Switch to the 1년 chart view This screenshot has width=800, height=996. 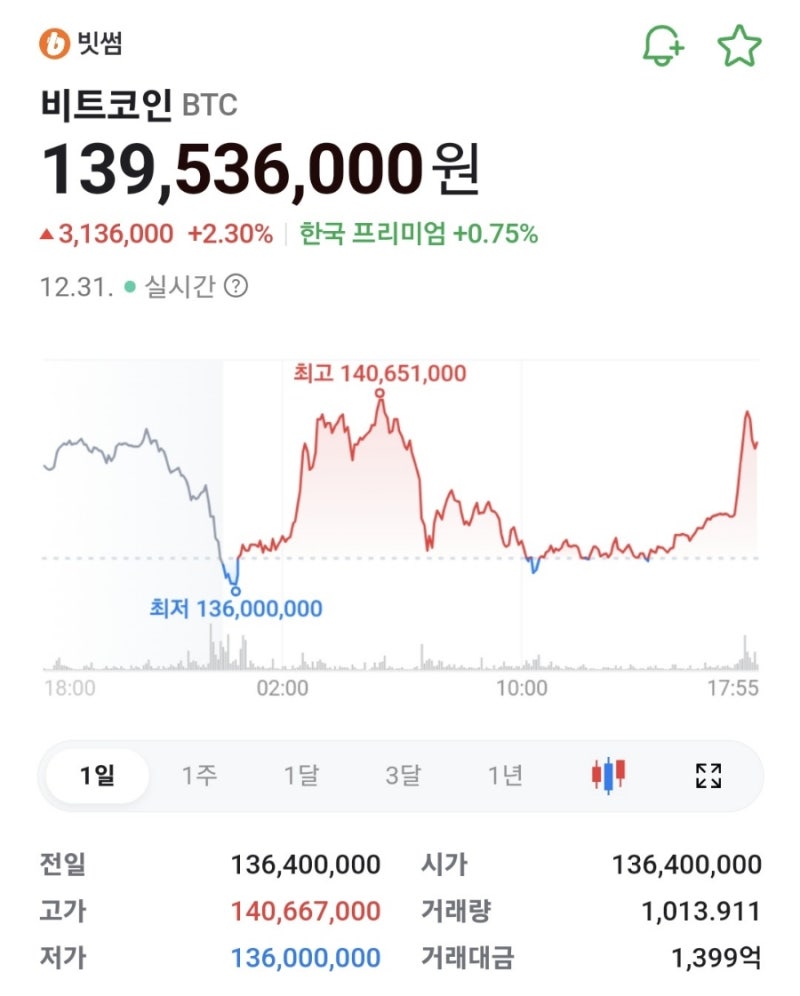tap(505, 775)
